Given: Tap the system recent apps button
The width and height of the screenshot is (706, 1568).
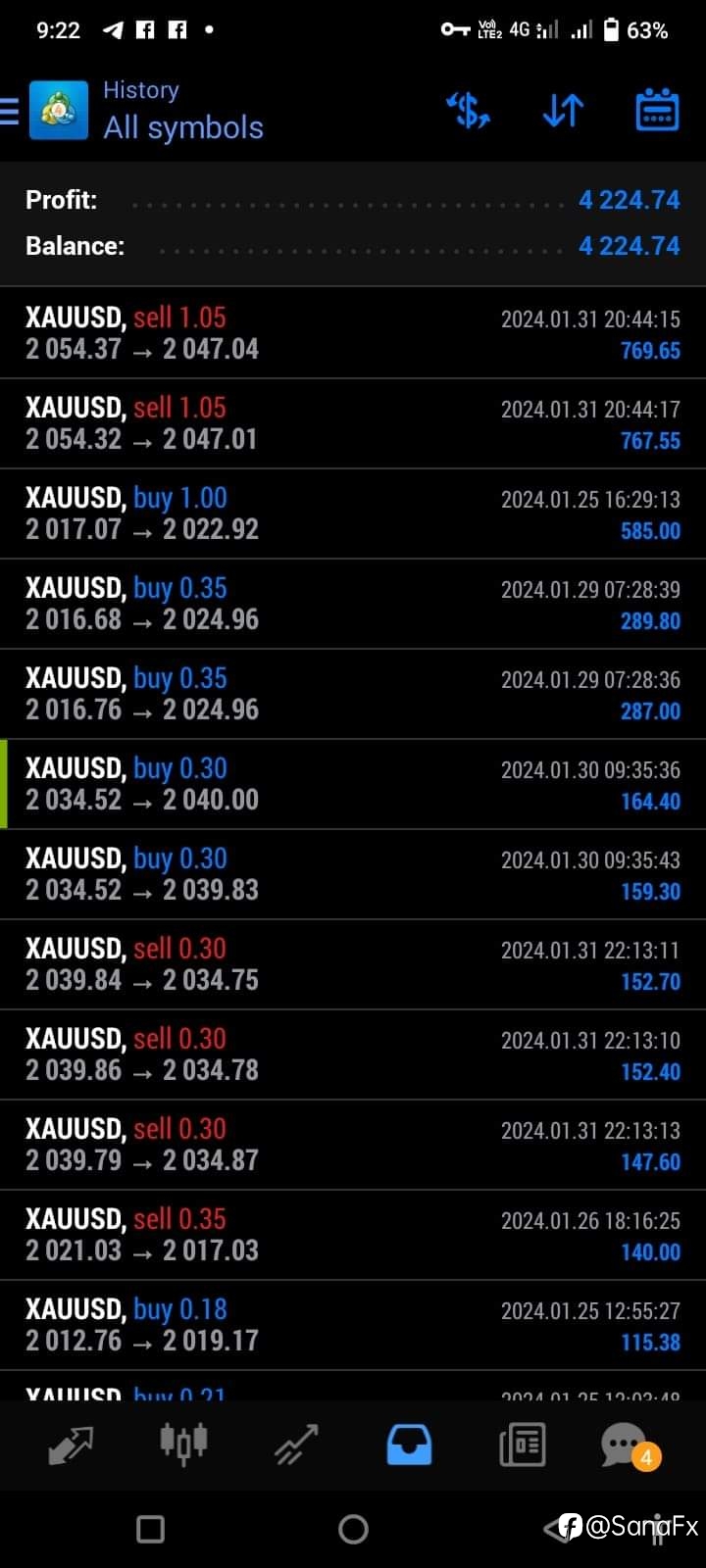Looking at the screenshot, I should coord(150,1529).
